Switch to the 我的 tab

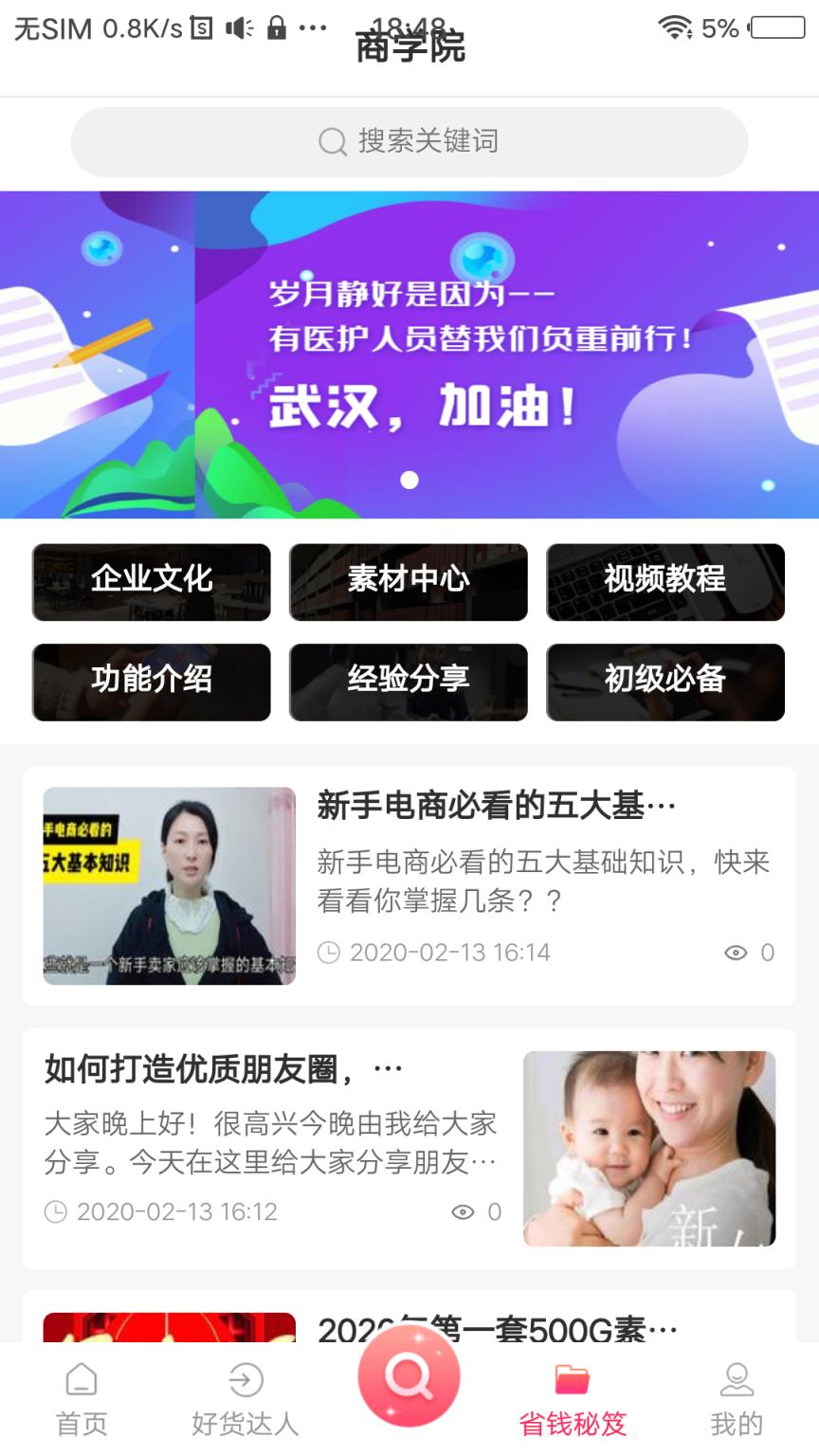(x=737, y=1398)
